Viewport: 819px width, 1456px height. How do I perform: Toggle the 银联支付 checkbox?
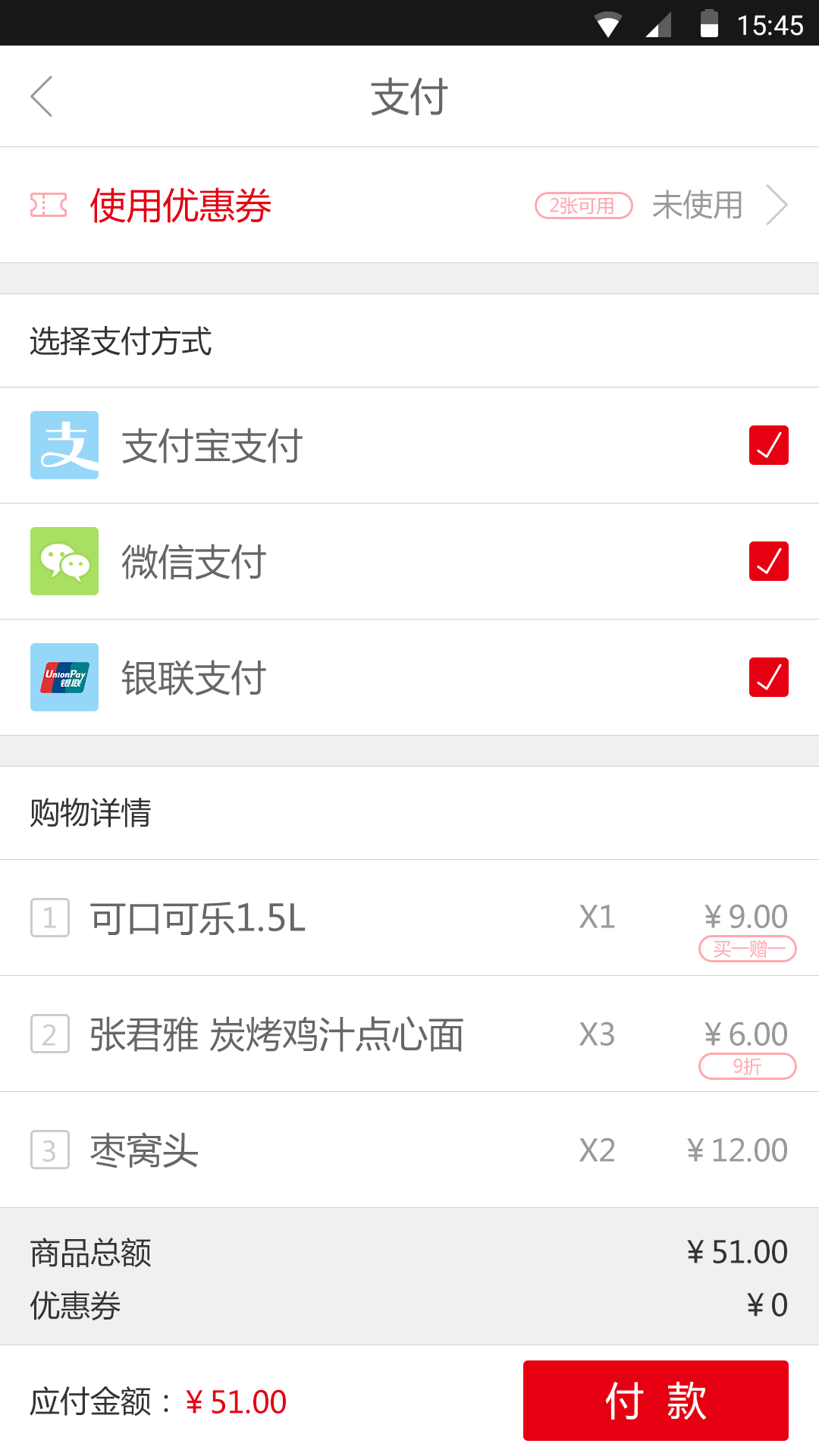point(768,677)
